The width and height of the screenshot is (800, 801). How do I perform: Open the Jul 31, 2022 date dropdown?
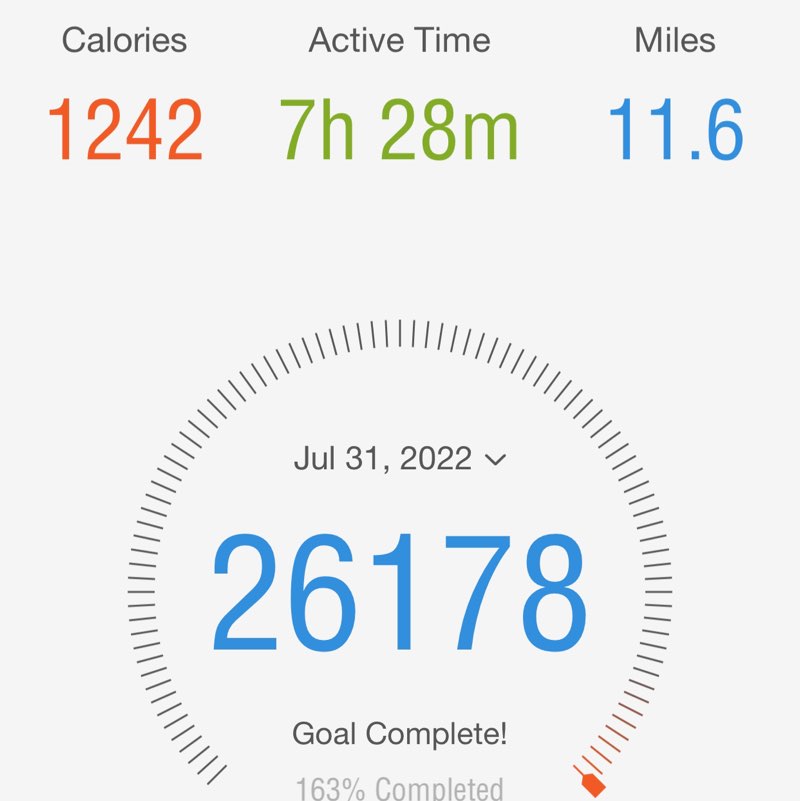(400, 459)
